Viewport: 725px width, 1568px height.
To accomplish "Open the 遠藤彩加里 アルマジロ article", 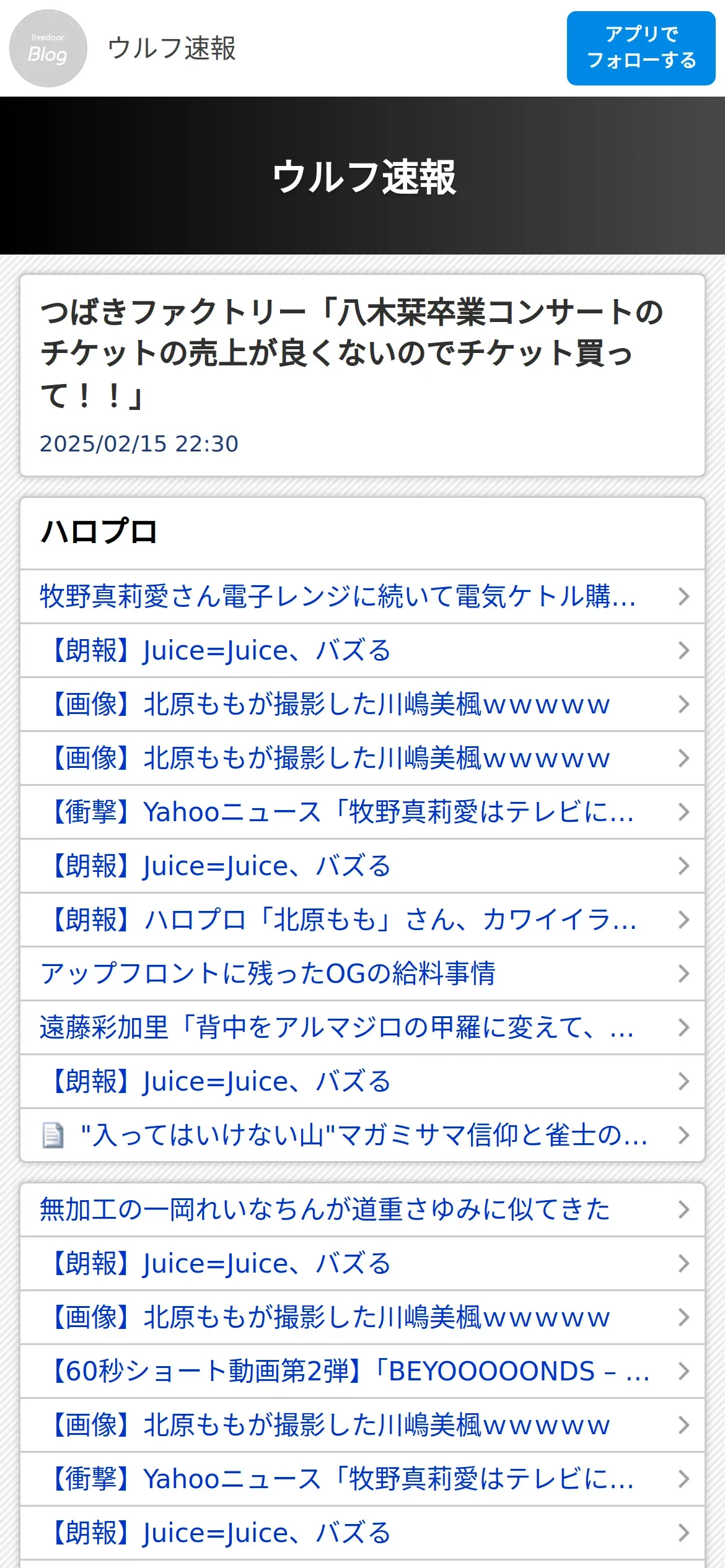I will point(362,1027).
